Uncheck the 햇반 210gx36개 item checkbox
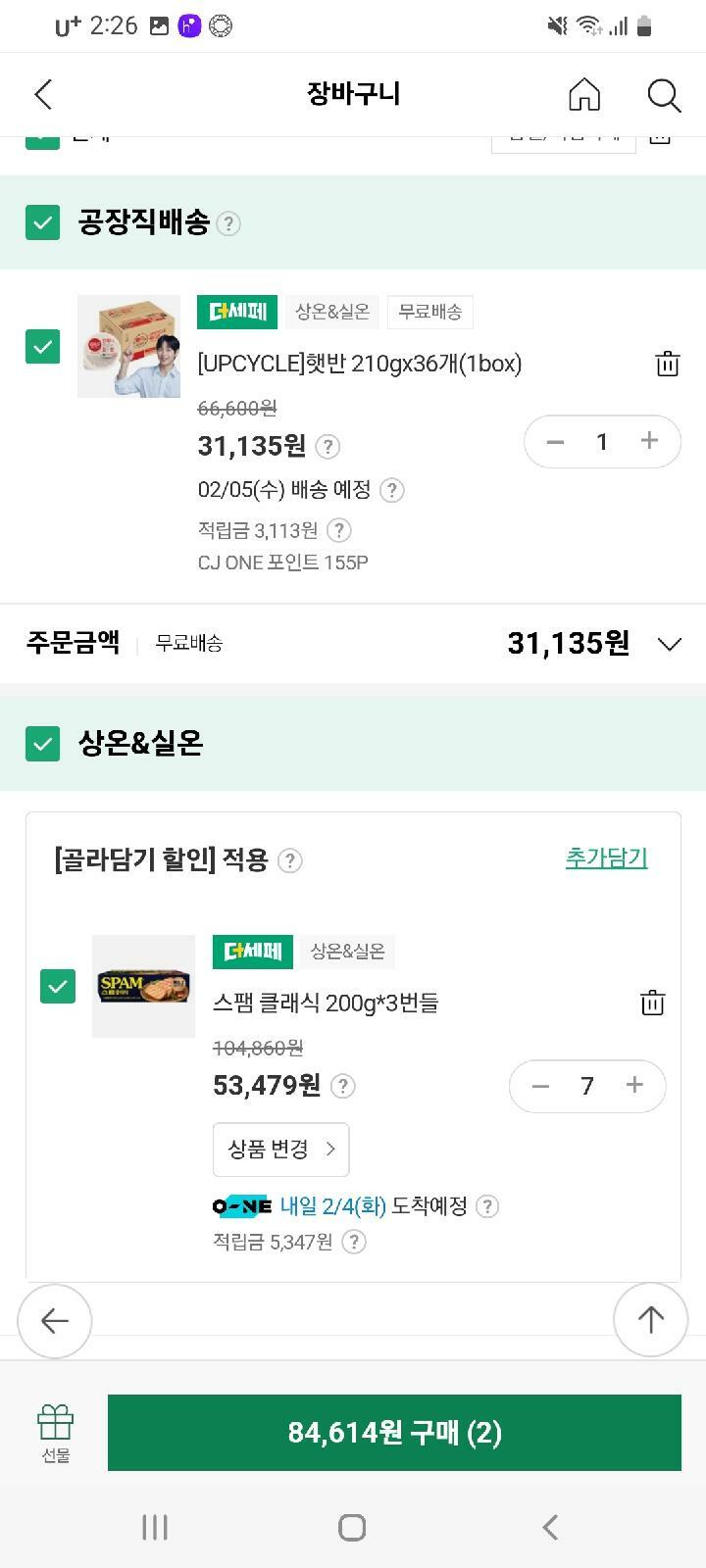Viewport: 706px width, 1568px height. [42, 346]
